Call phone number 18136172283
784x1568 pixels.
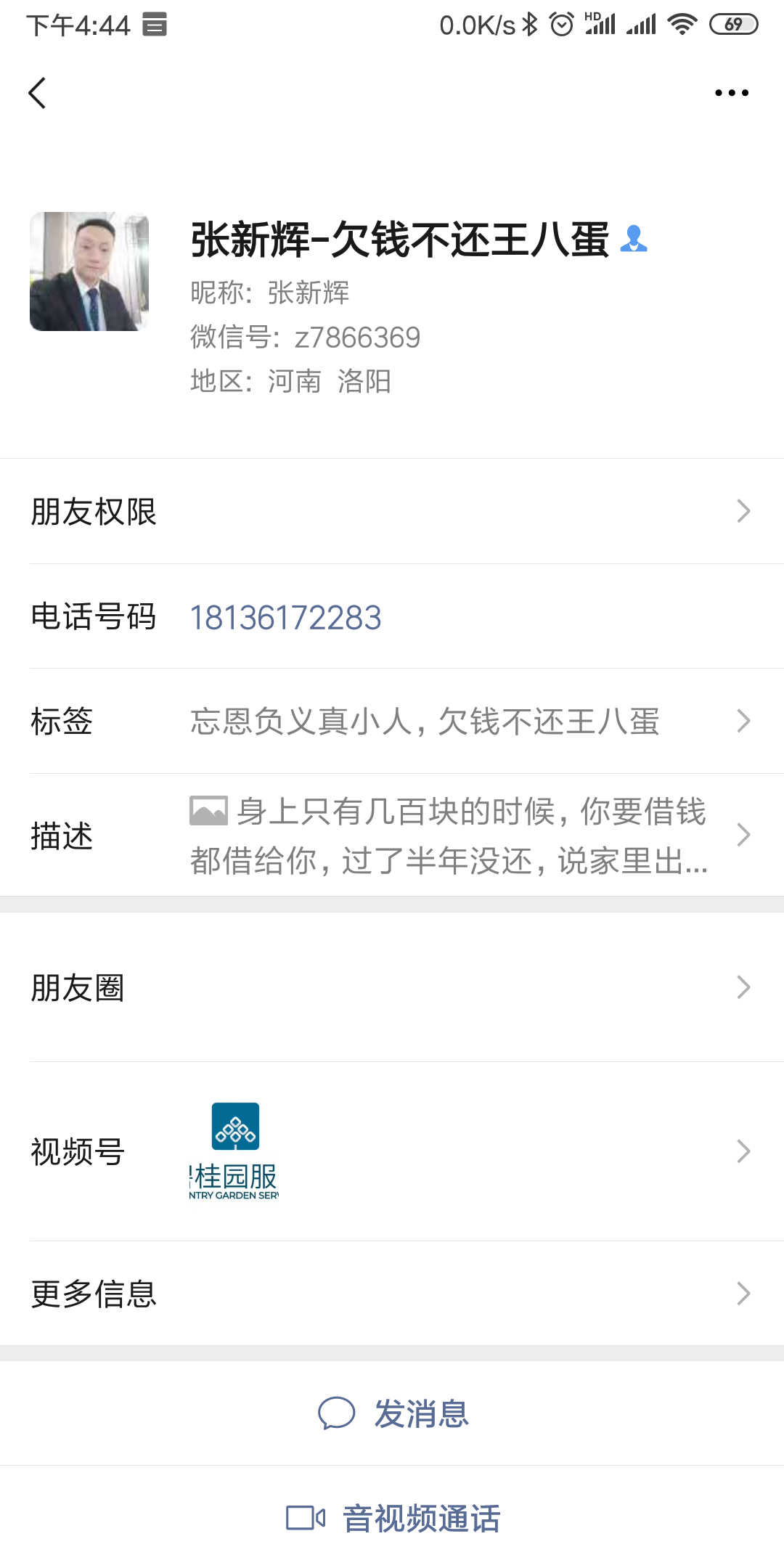click(286, 618)
